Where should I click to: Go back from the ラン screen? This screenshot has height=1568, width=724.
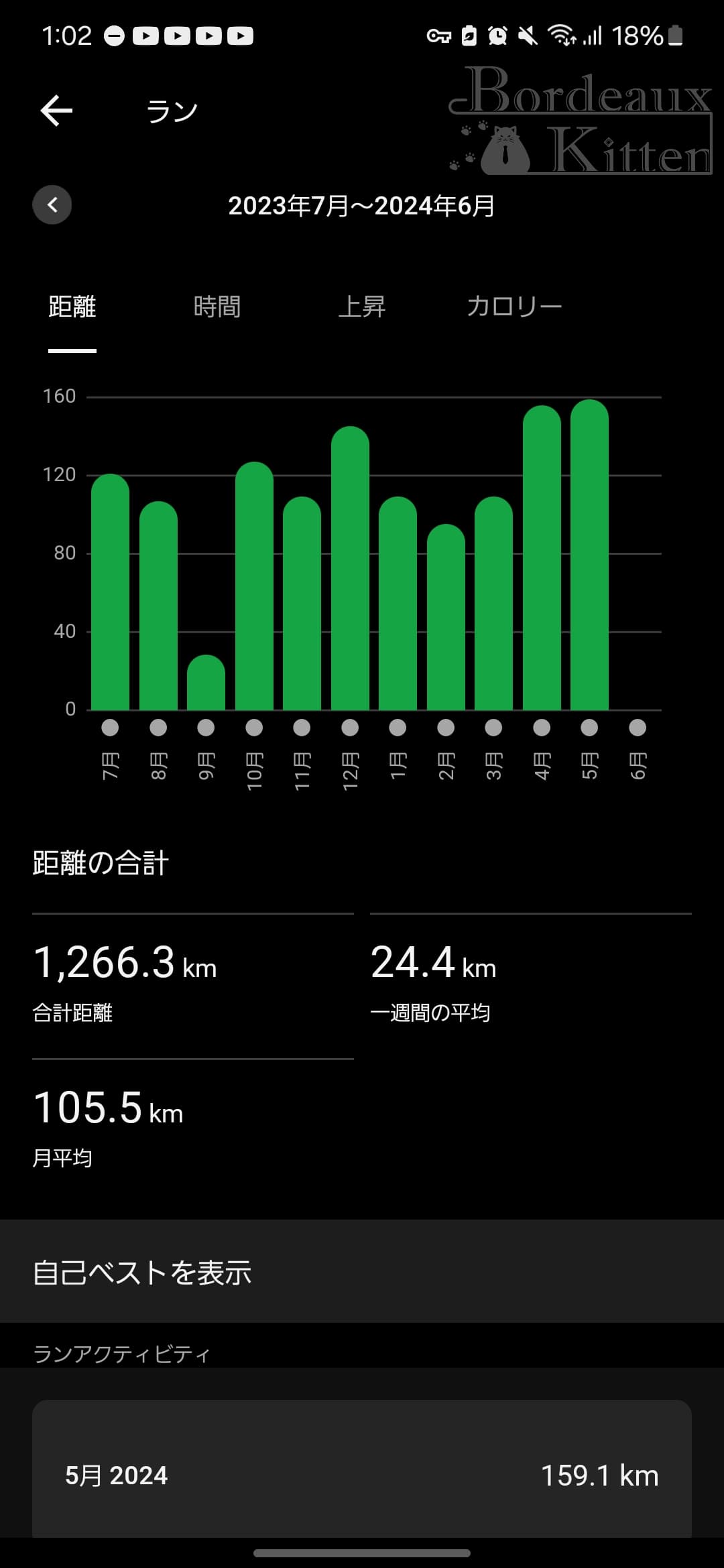point(56,111)
